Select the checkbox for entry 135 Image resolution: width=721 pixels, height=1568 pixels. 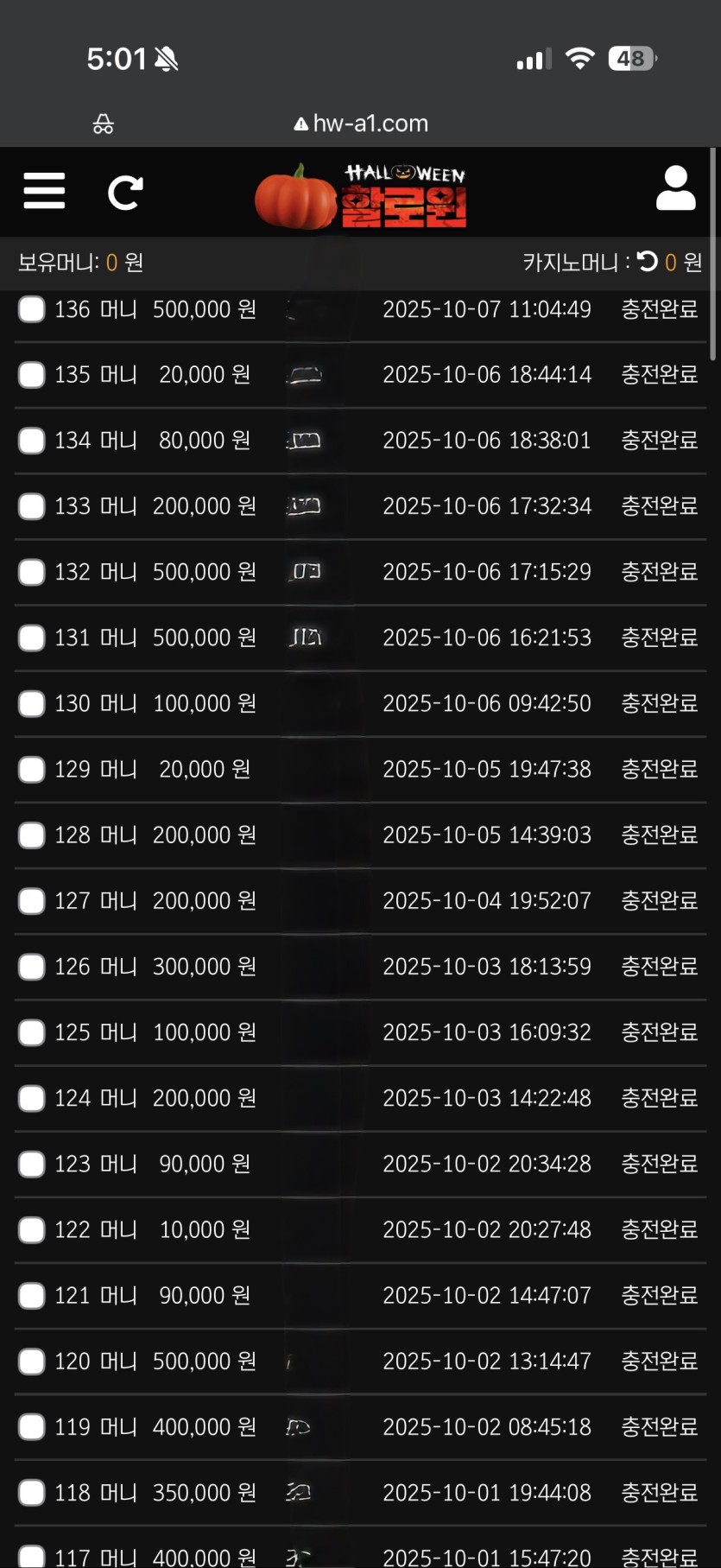pos(32,375)
